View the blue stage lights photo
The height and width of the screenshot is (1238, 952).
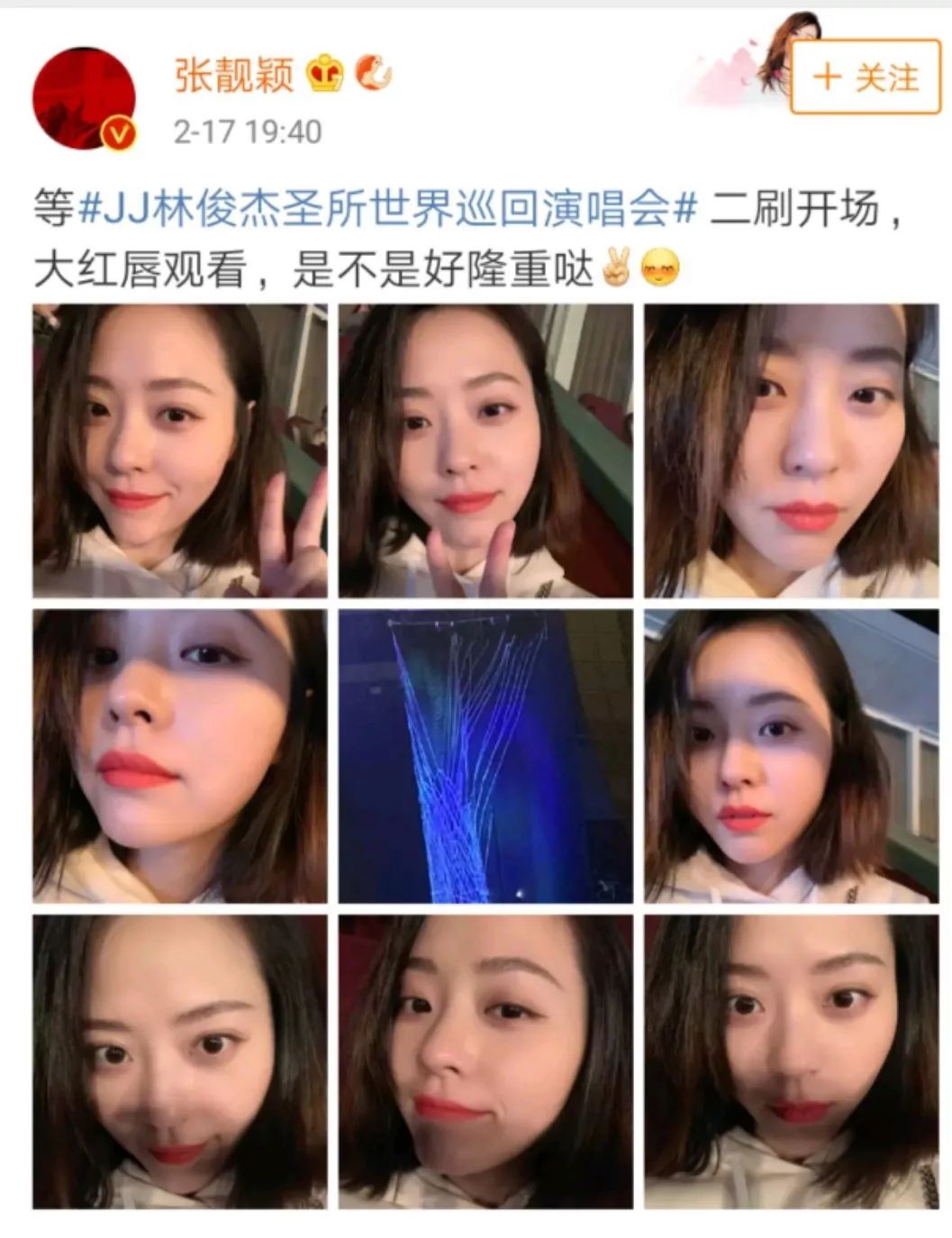485,756
